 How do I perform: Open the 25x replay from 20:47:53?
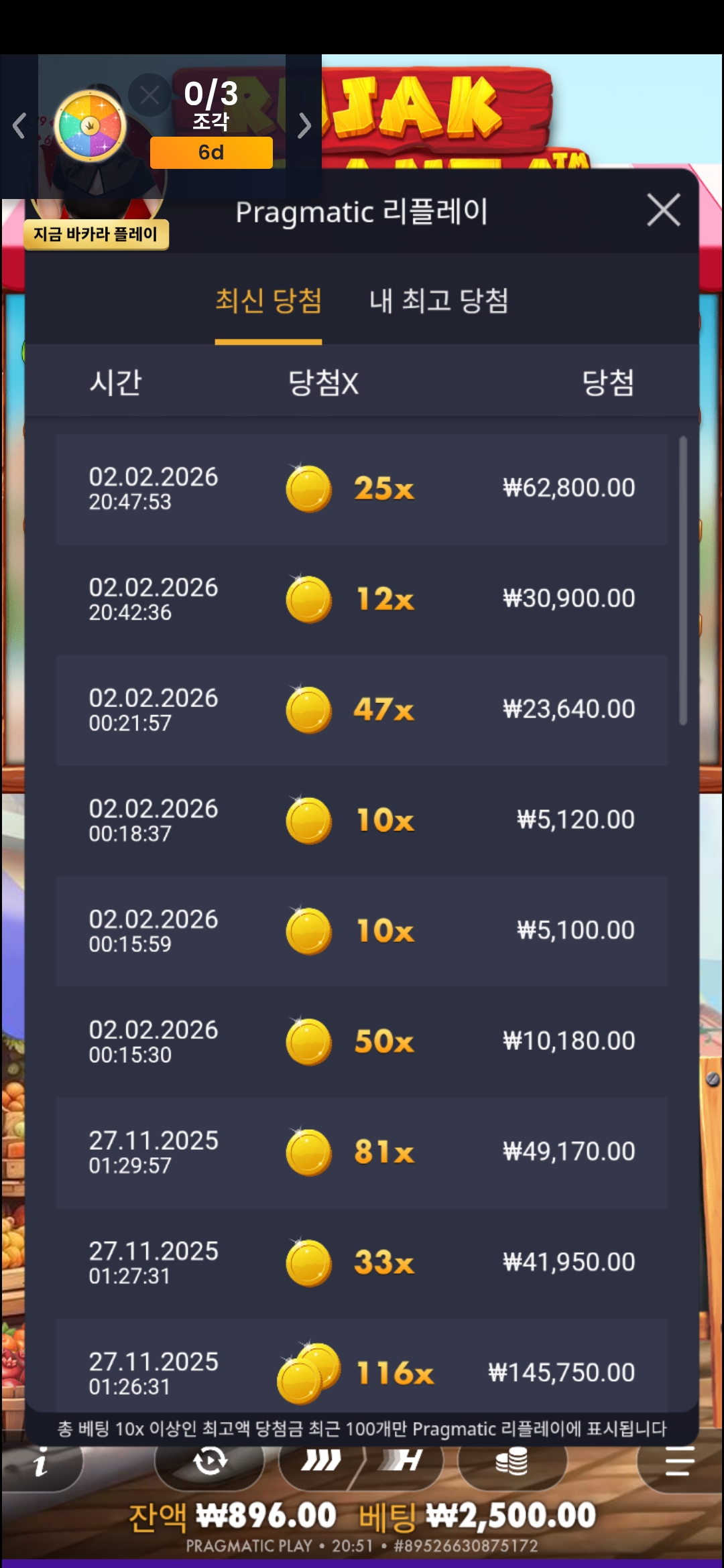tap(361, 488)
